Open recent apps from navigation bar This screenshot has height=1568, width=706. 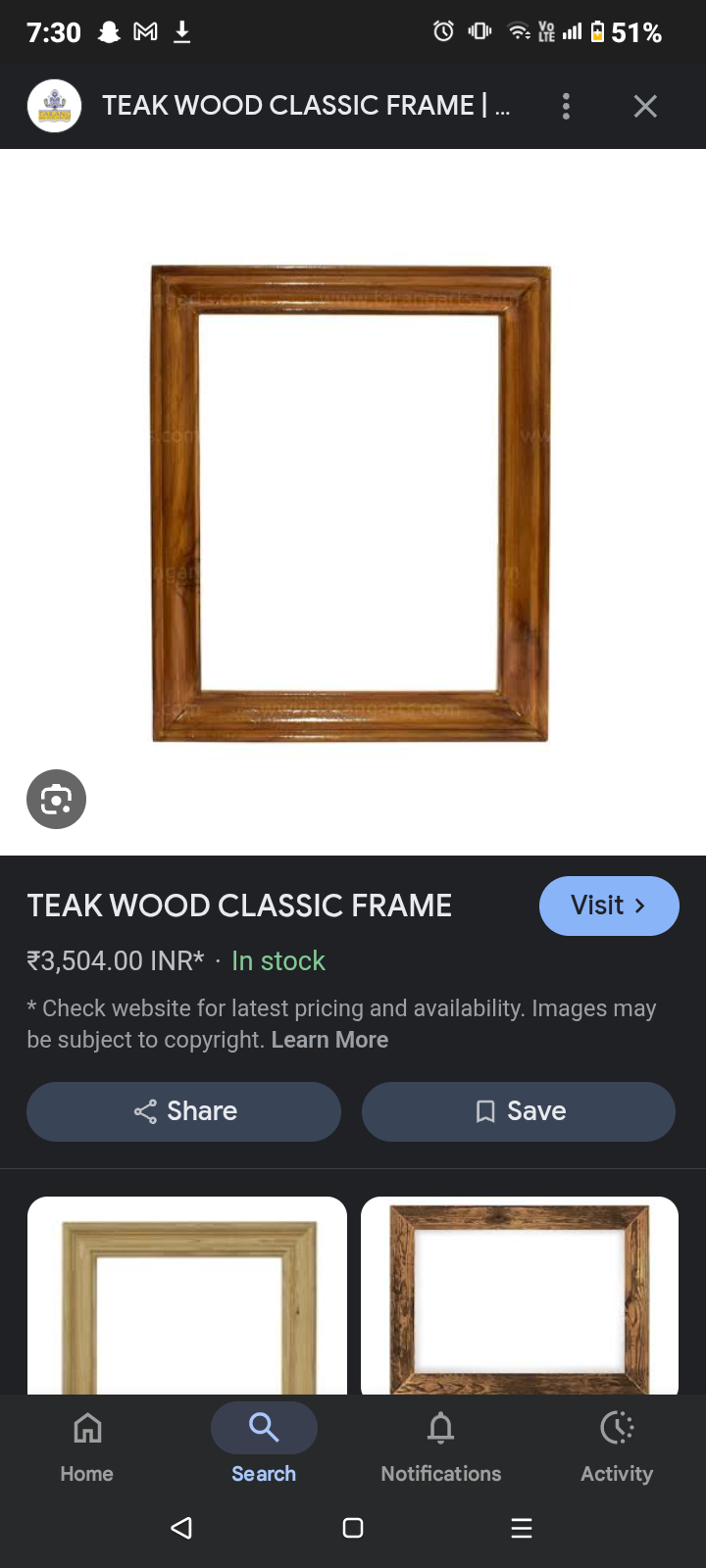pyautogui.click(x=522, y=1528)
